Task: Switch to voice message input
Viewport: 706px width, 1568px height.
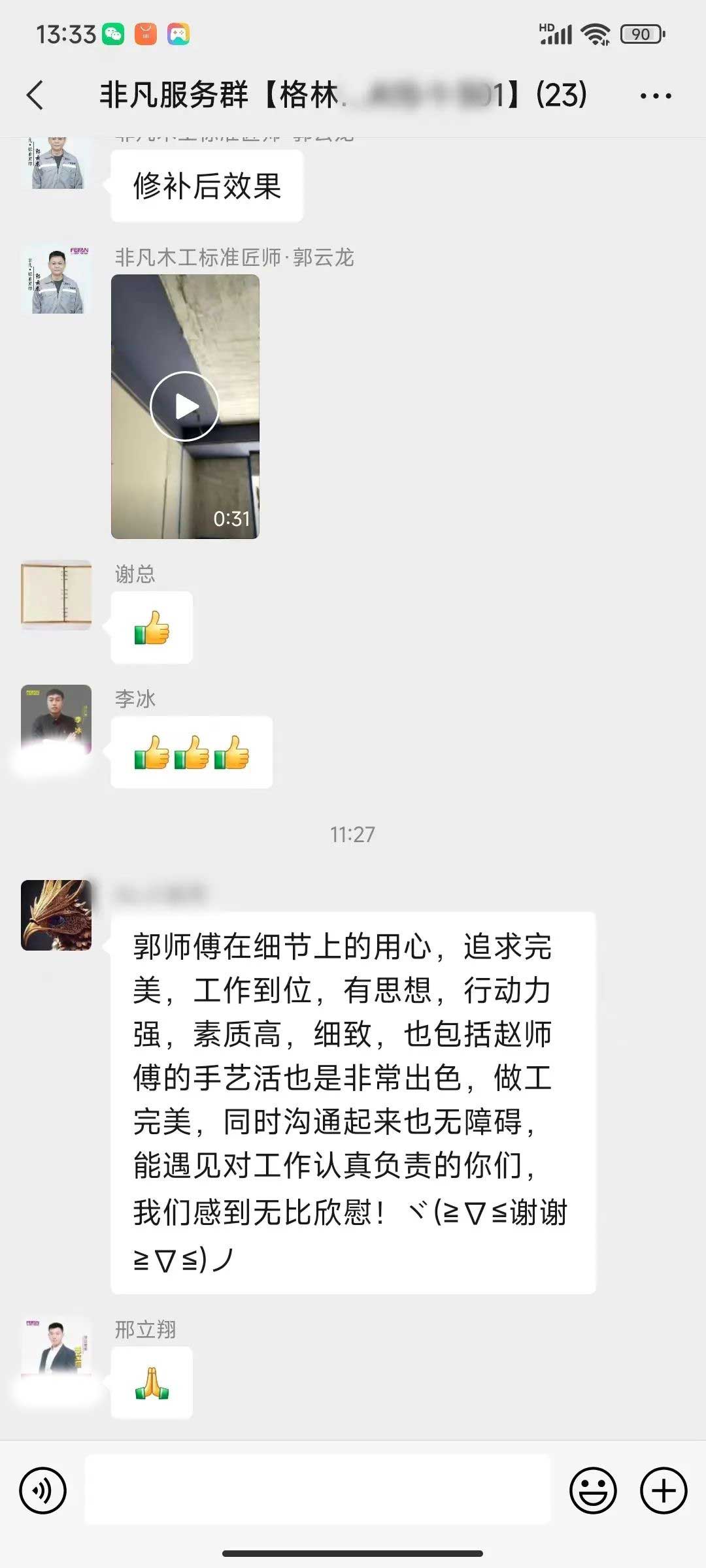Action: 43,1491
